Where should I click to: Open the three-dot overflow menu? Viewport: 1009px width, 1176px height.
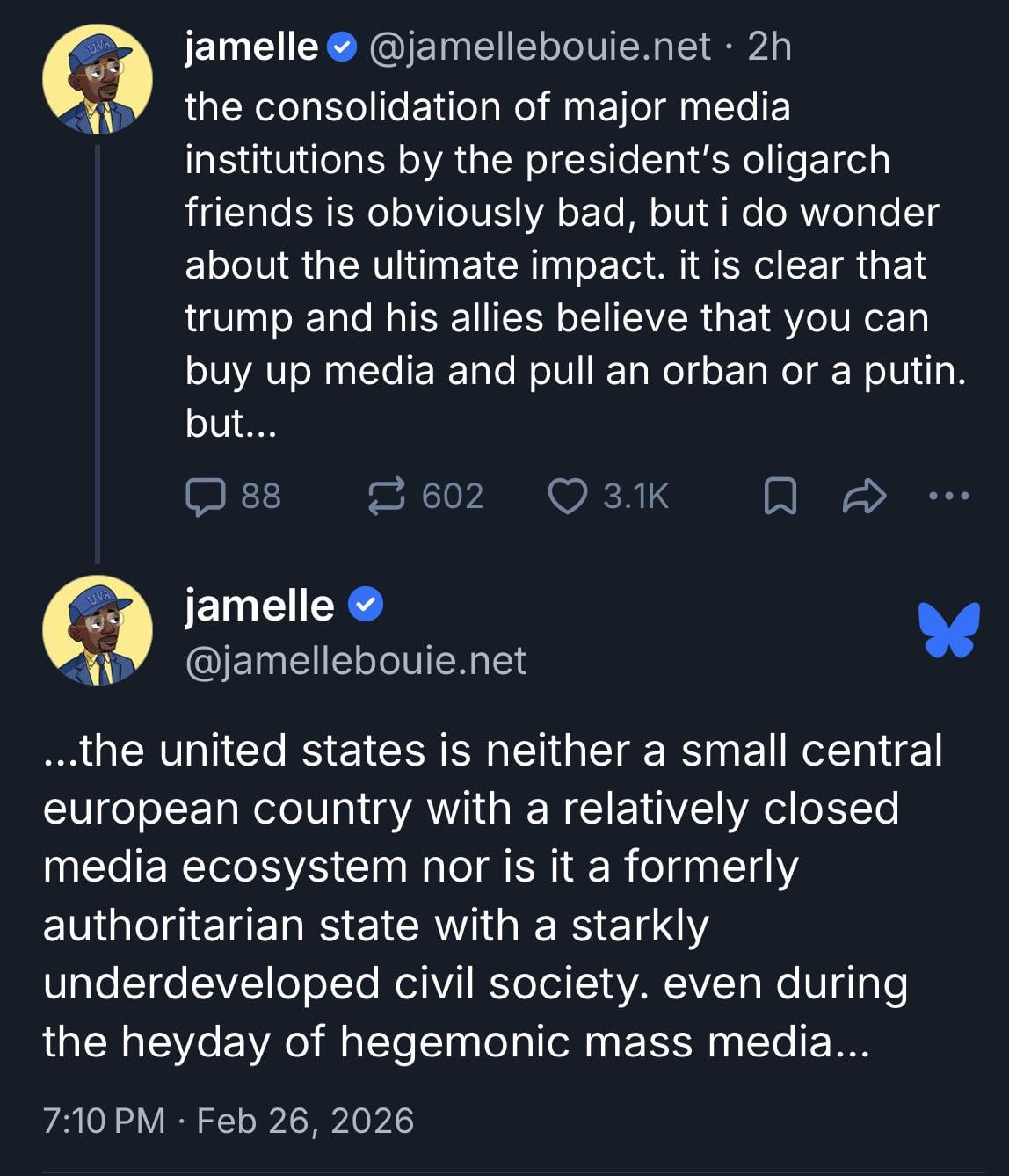tap(949, 497)
